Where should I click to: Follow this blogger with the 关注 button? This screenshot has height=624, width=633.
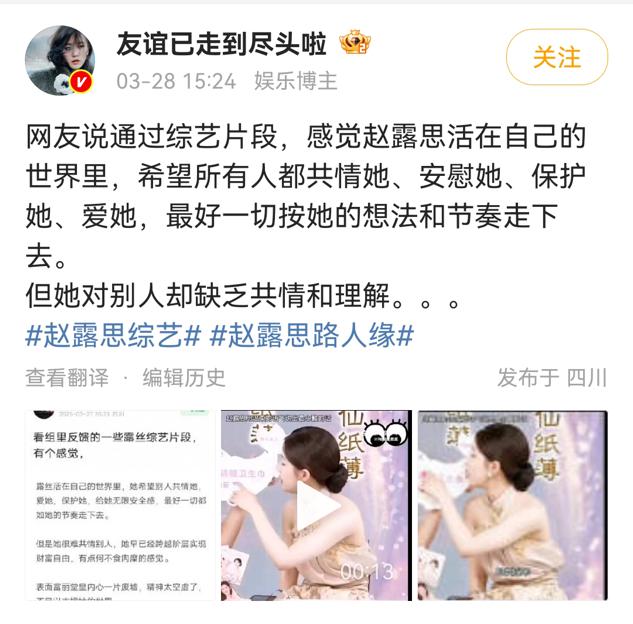[557, 57]
